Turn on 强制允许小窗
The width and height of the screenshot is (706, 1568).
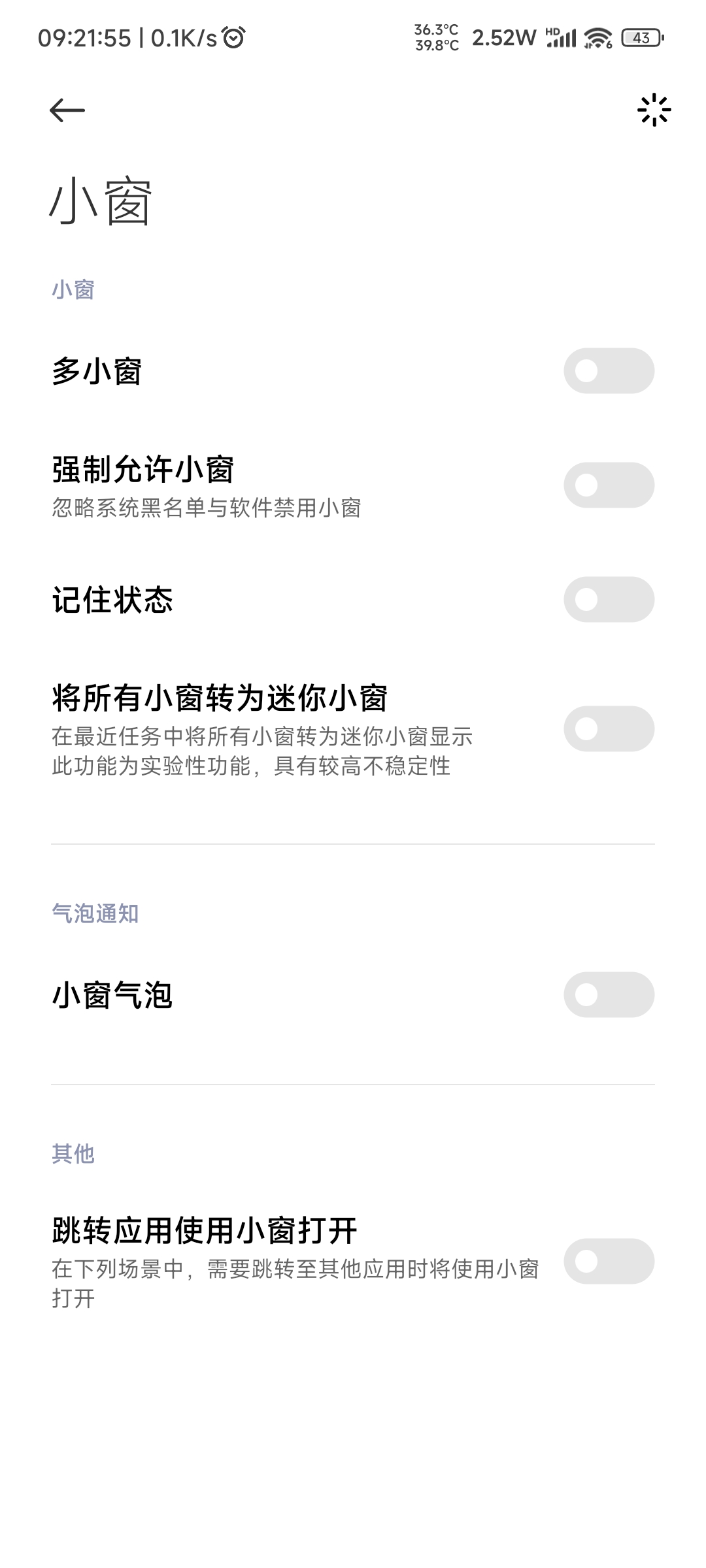(609, 483)
